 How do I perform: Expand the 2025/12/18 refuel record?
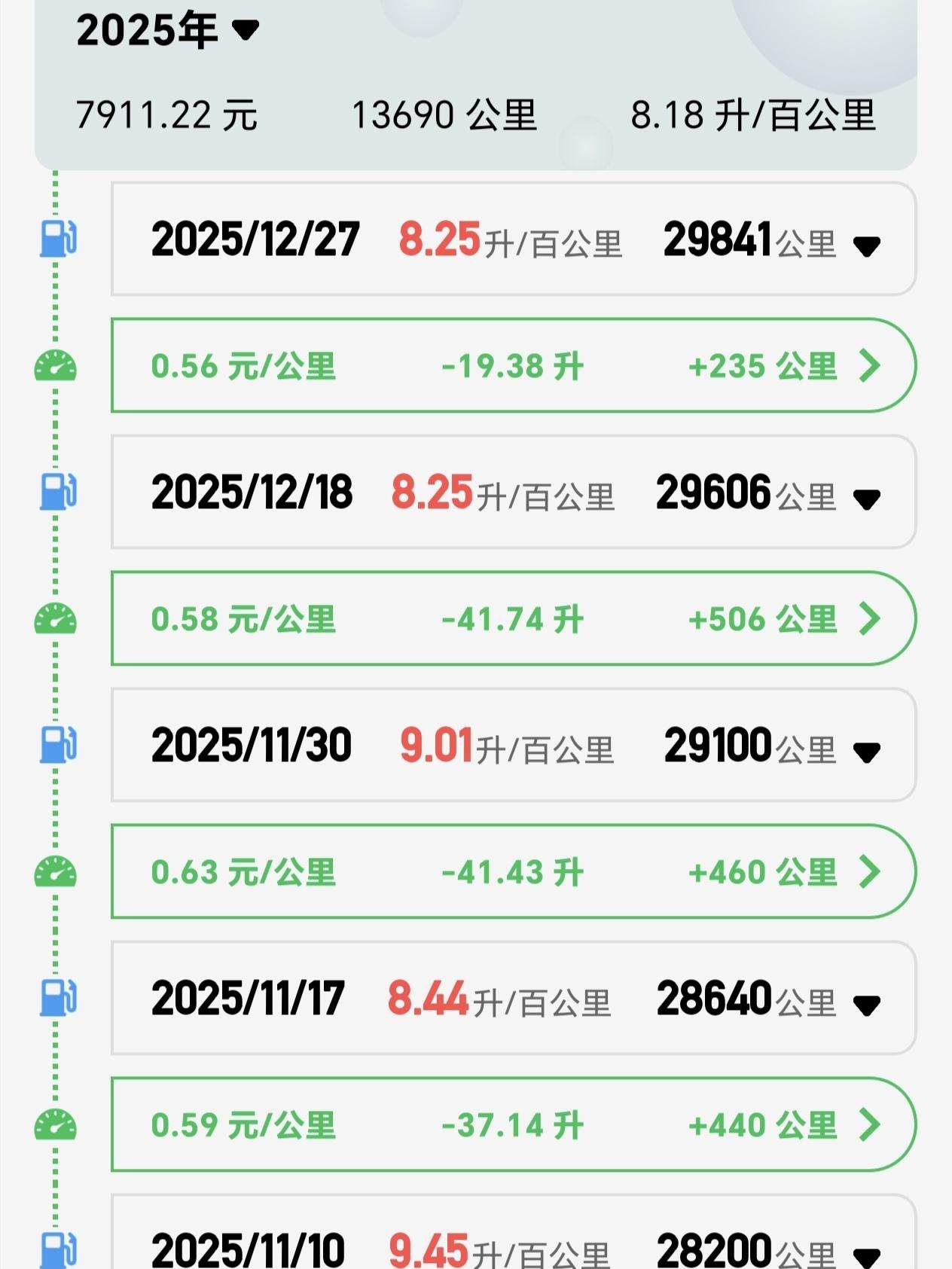pos(866,499)
